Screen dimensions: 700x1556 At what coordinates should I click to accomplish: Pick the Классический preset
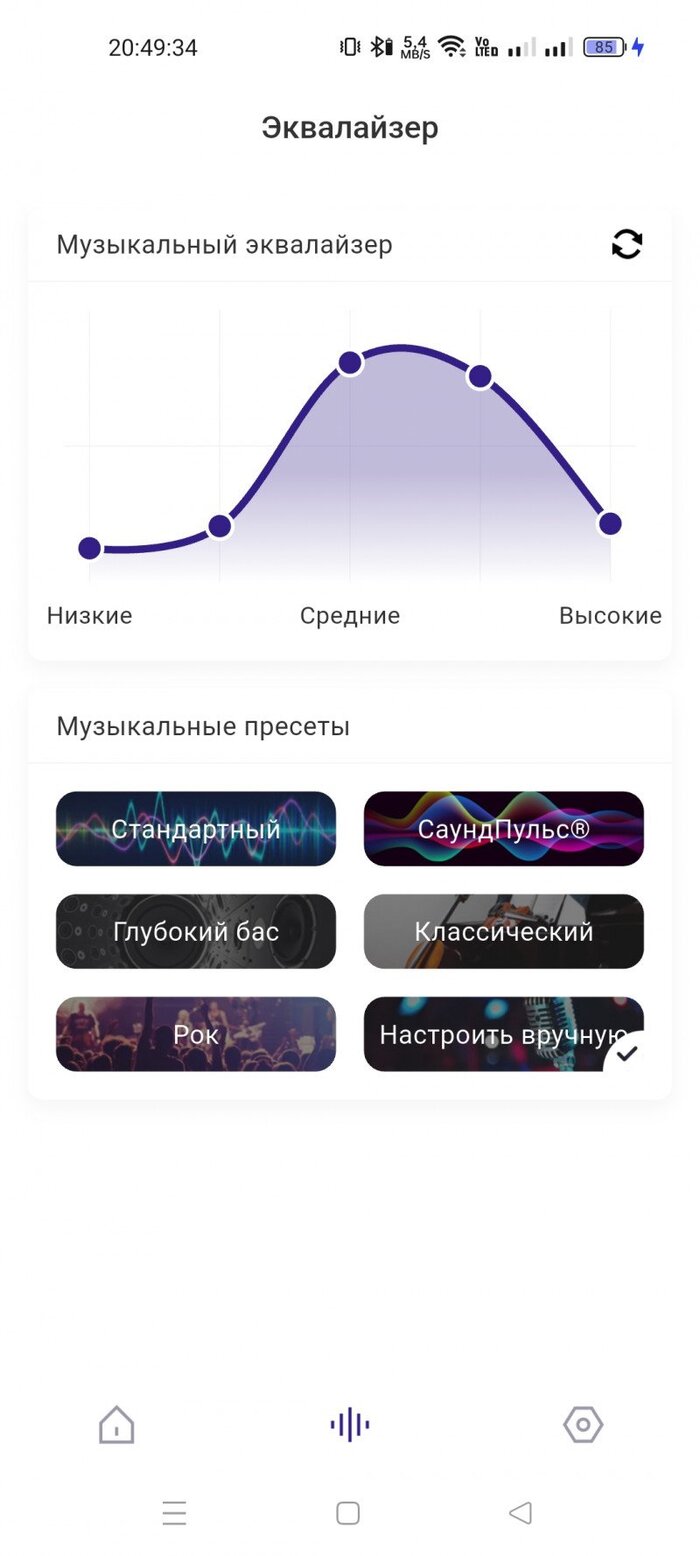point(504,931)
